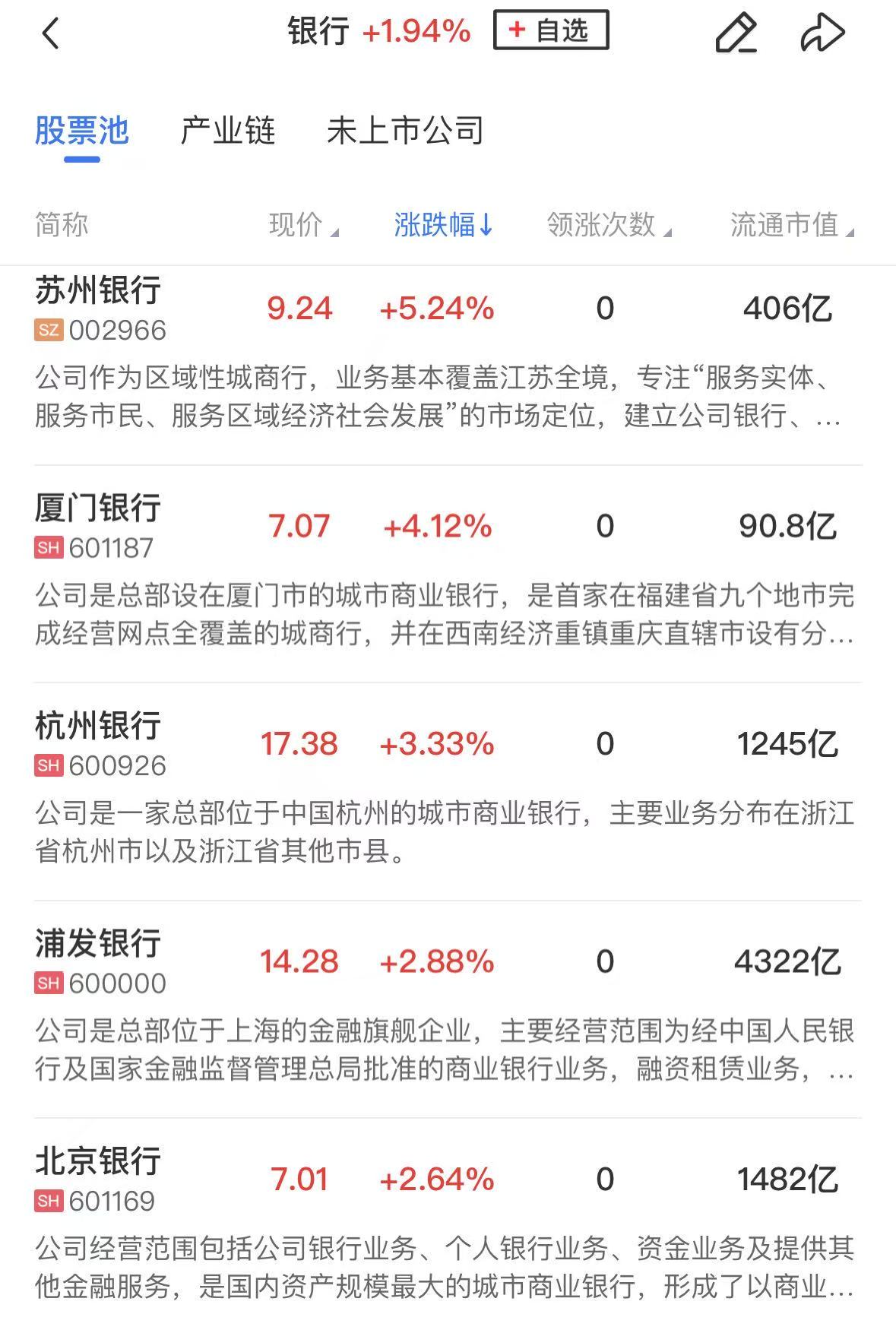Open the 厦门银行 stock detail

98,511
